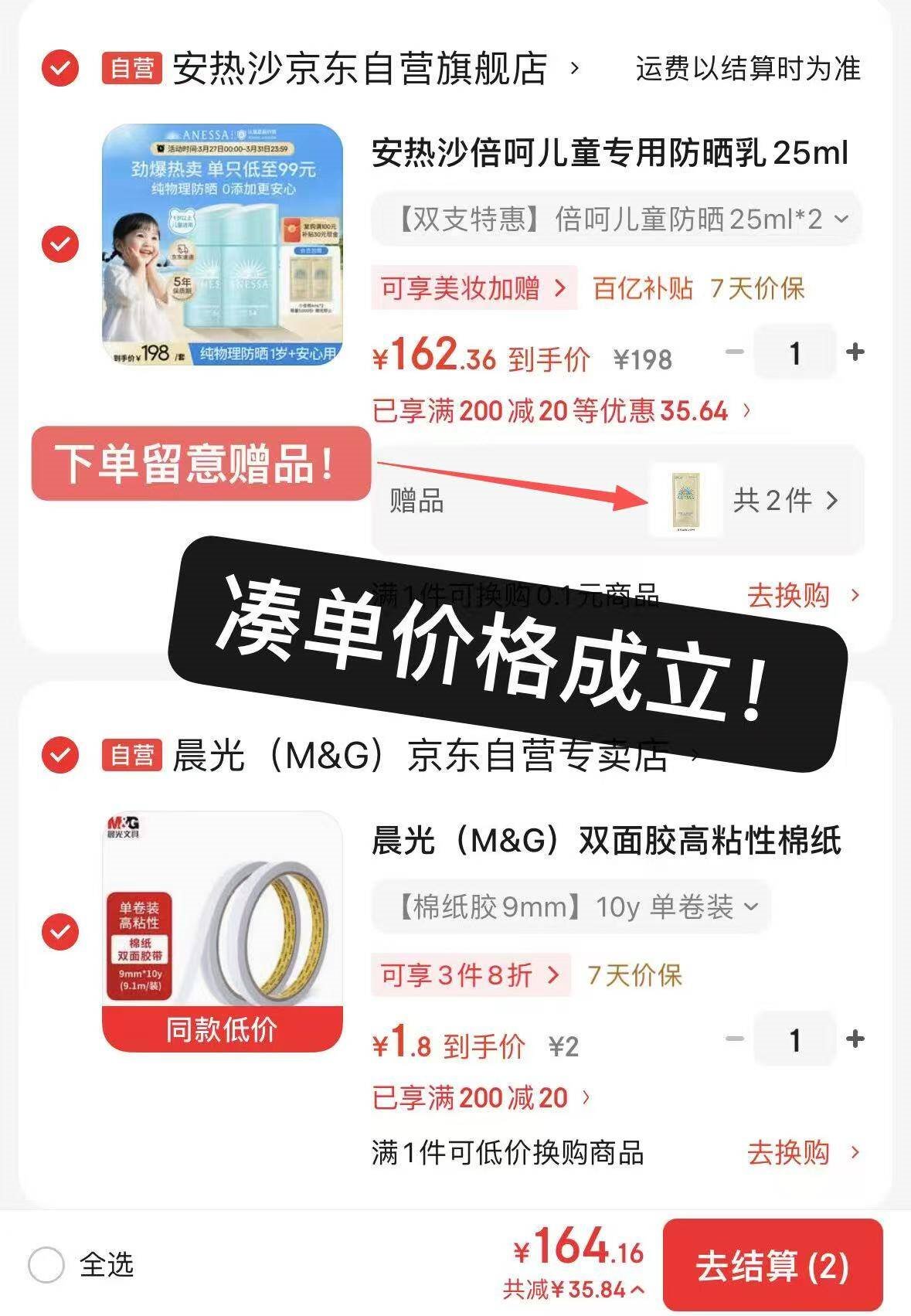Toggle the 全选 select-all circle
Image resolution: width=911 pixels, height=1316 pixels.
[46, 1266]
